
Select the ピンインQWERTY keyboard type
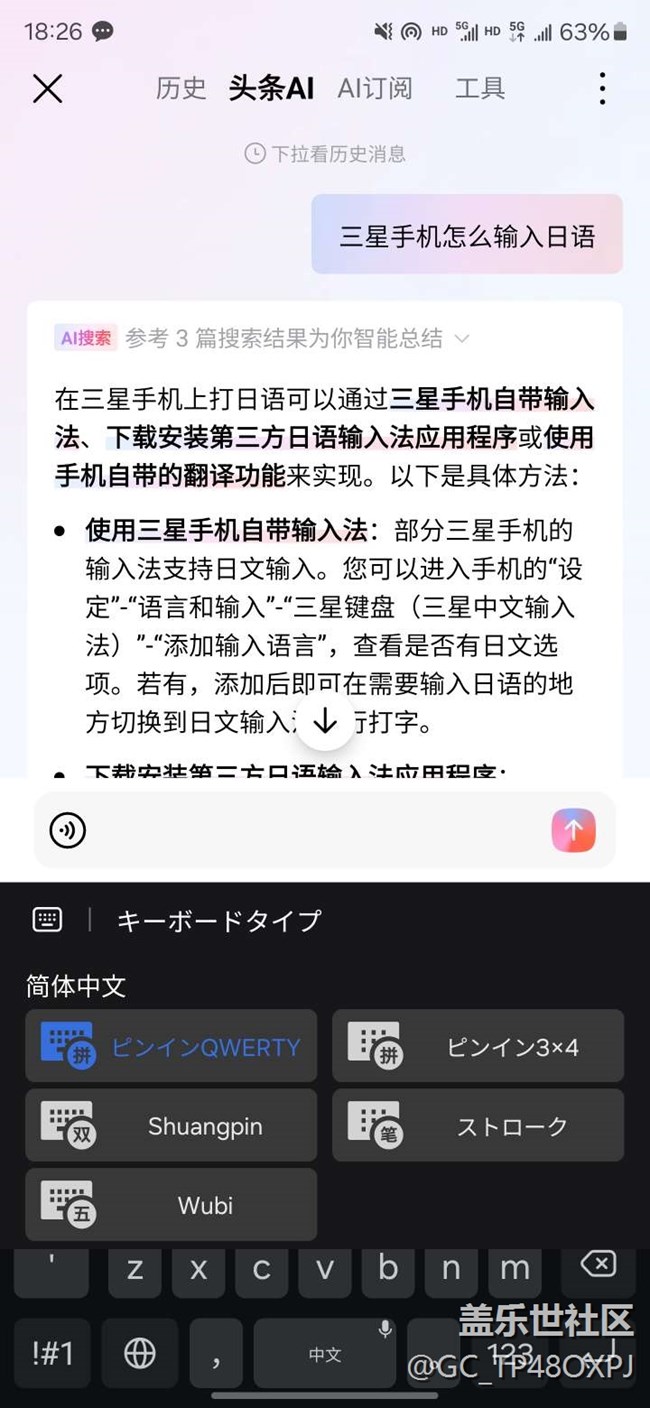(171, 1046)
